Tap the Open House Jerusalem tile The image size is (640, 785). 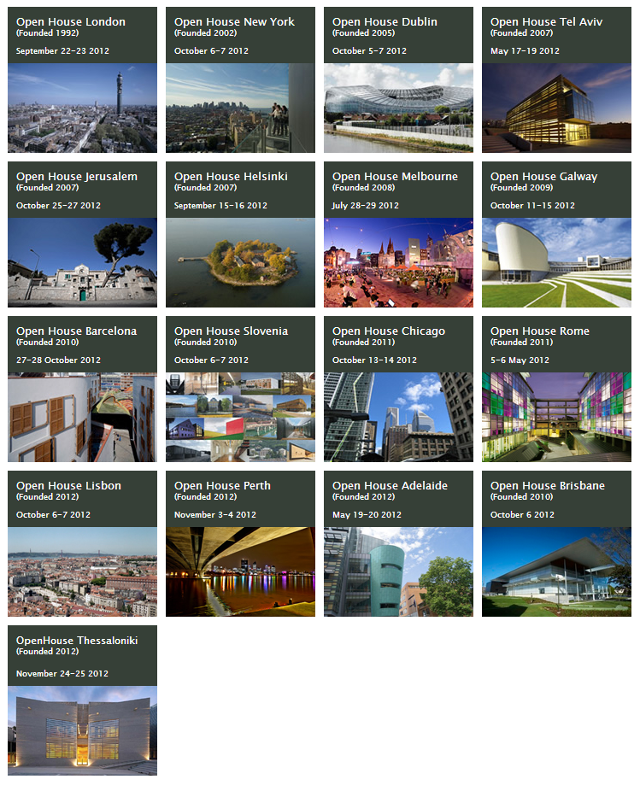point(82,235)
